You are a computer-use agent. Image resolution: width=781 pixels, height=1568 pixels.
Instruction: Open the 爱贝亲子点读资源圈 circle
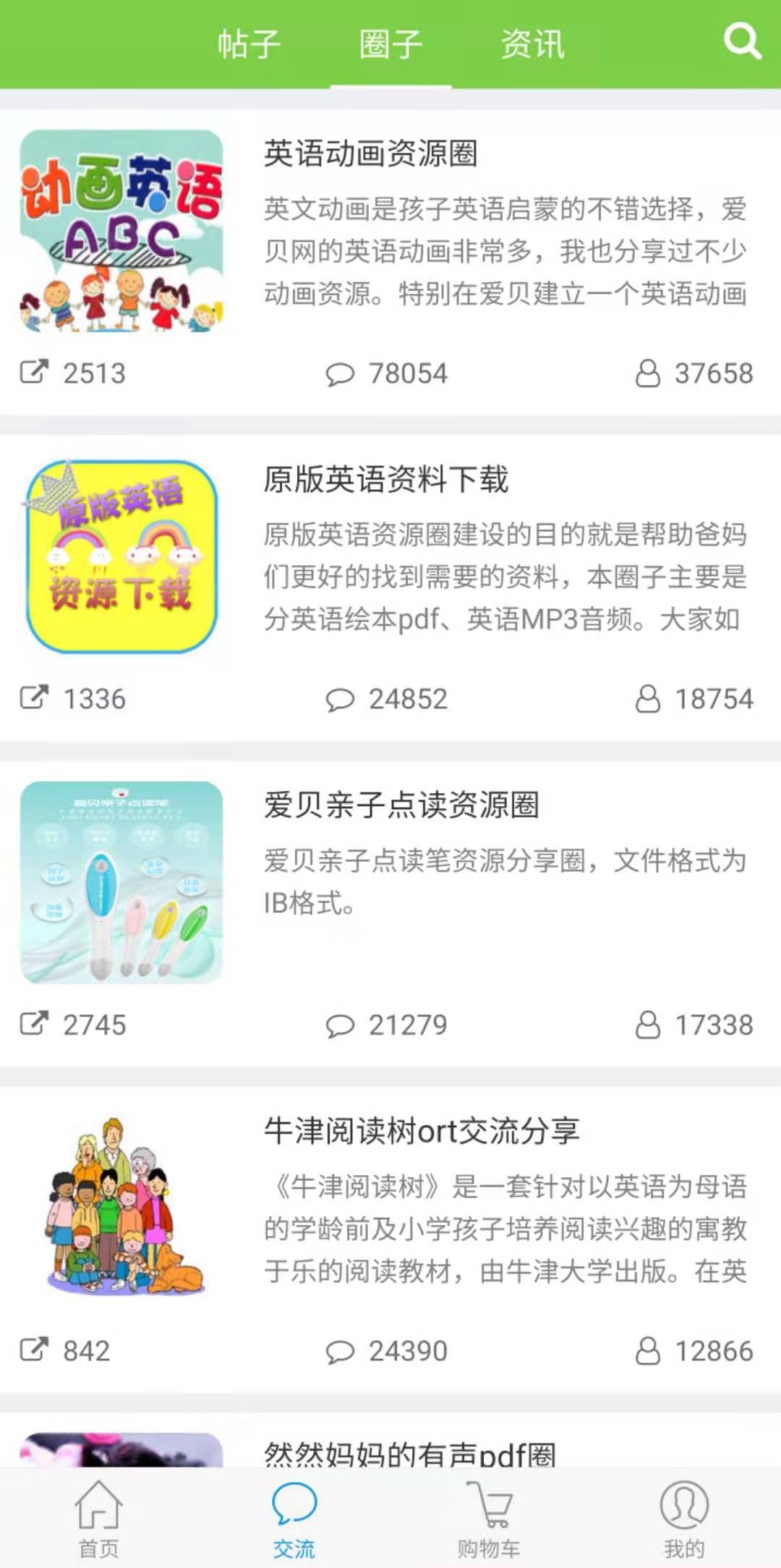click(401, 805)
